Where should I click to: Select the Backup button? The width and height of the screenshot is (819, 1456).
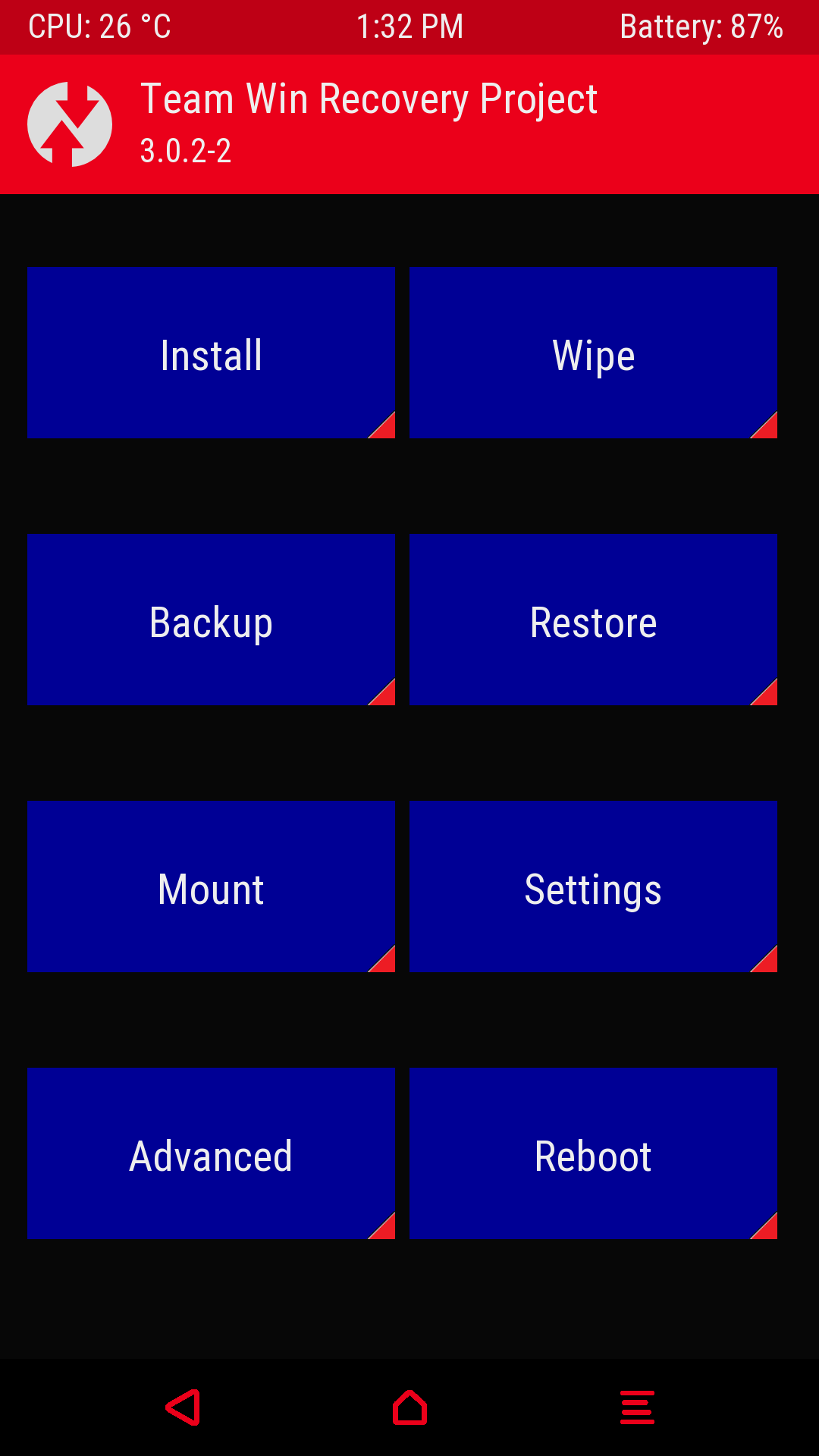coord(211,620)
